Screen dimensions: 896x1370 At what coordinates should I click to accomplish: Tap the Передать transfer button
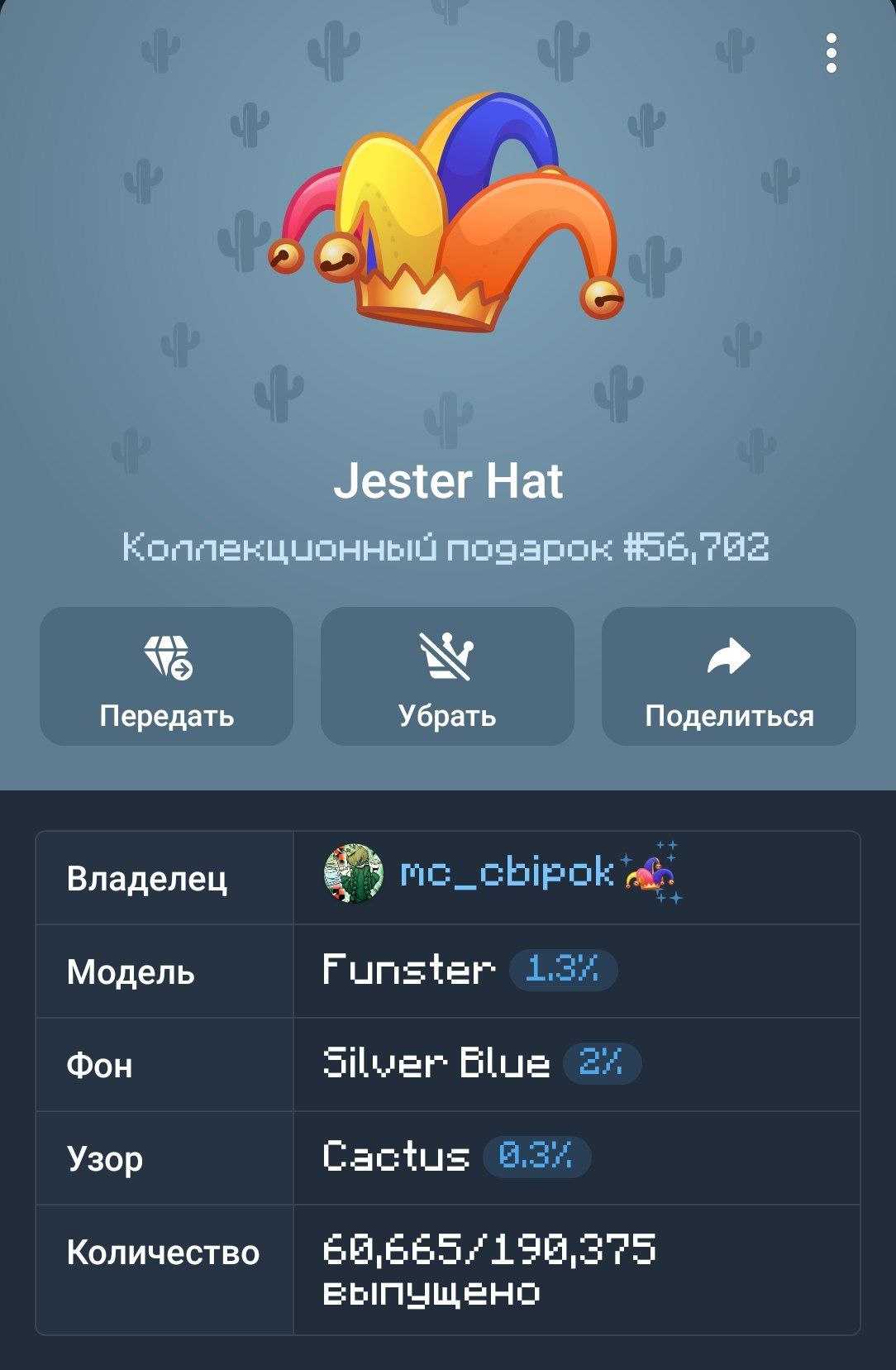click(167, 677)
